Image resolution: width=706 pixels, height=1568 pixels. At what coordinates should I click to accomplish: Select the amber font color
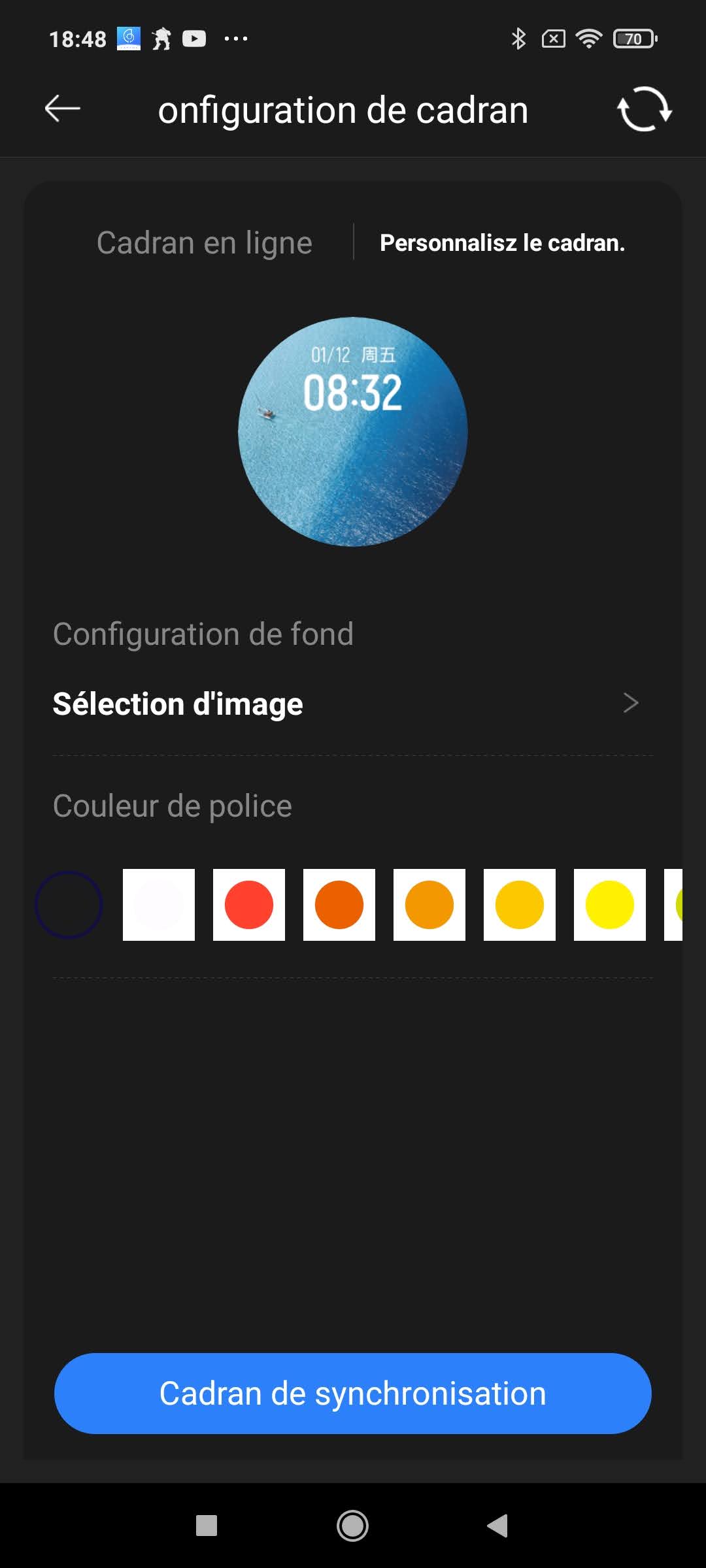coord(520,905)
